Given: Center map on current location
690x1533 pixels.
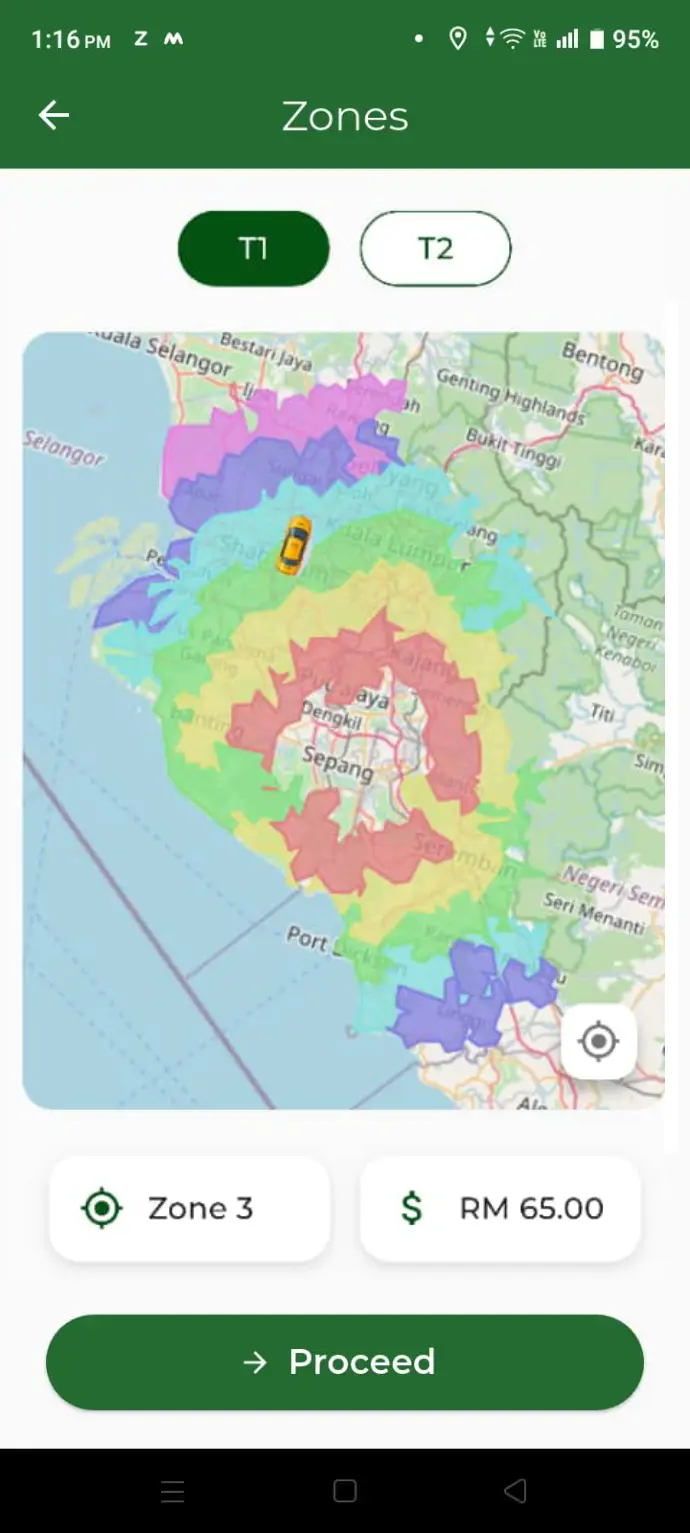Looking at the screenshot, I should click(x=599, y=1041).
